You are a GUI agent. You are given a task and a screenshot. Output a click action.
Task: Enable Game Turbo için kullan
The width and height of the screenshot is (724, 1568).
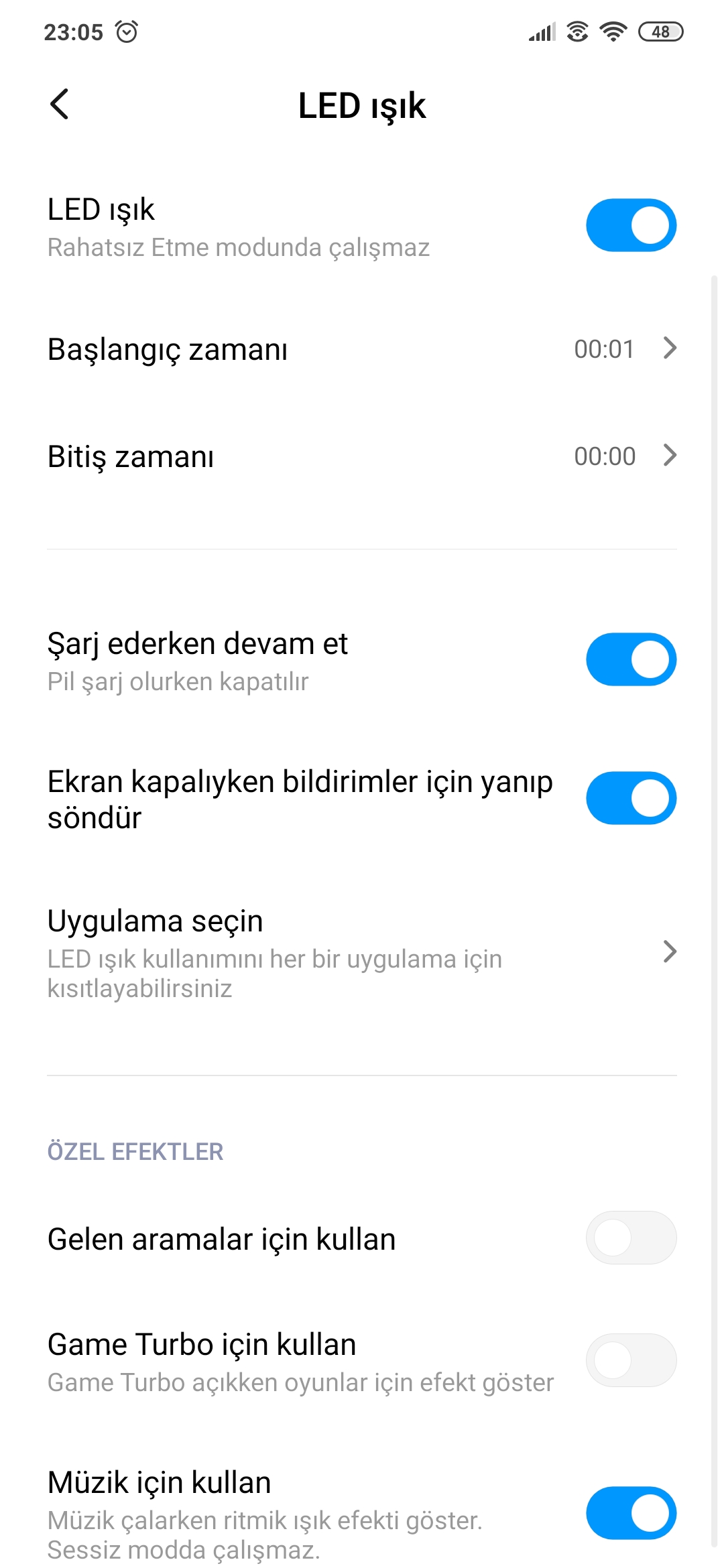tap(631, 1360)
